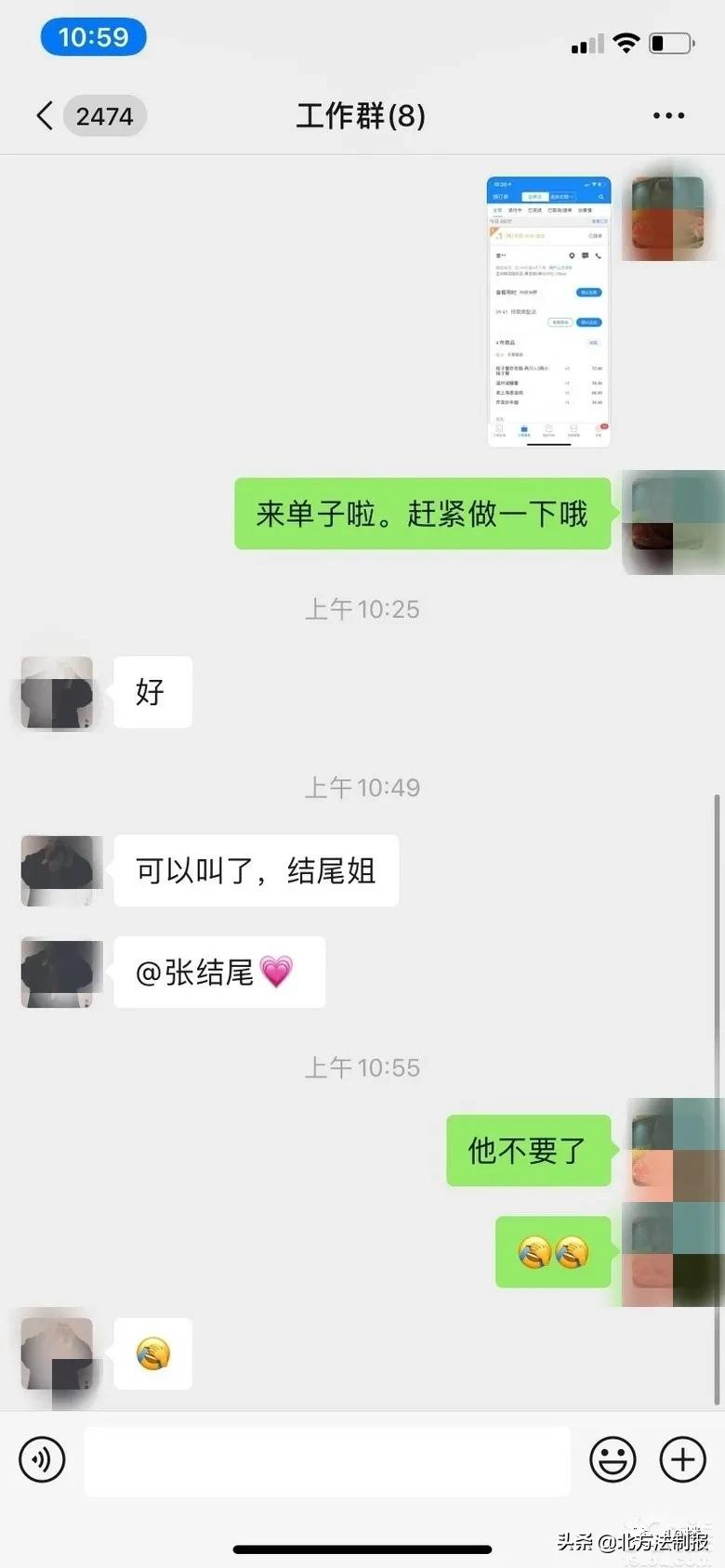Image resolution: width=725 pixels, height=1568 pixels.
Task: Tap the avatar beside 可以叫了，结尾姐
Action: coord(59,870)
